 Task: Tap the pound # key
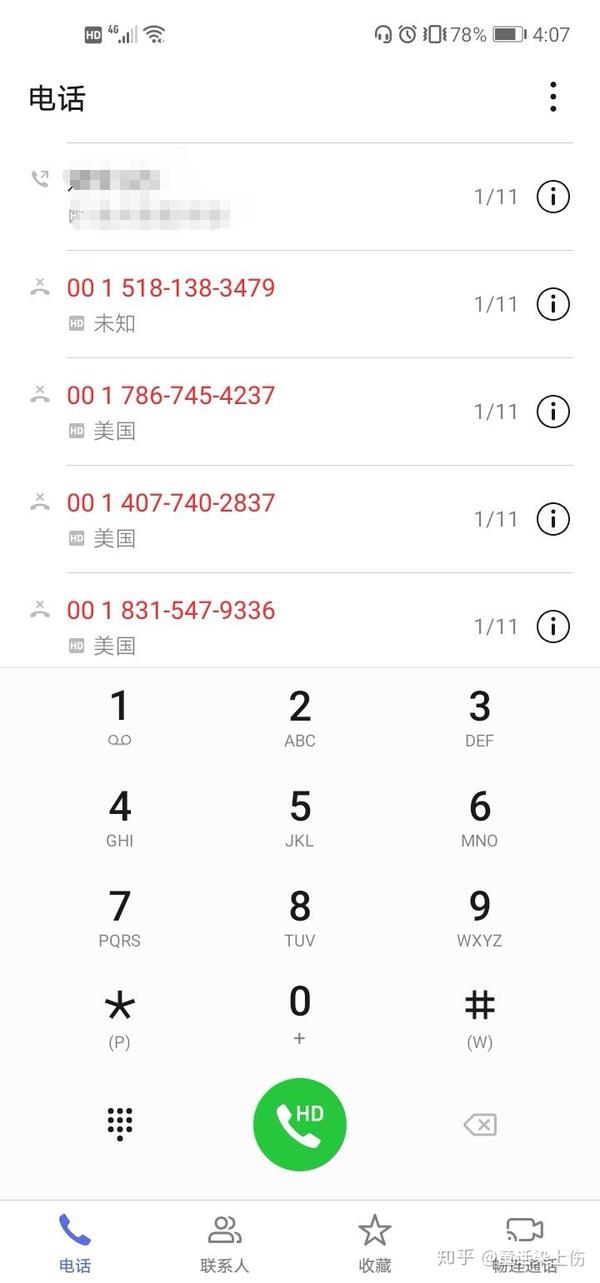point(479,1017)
